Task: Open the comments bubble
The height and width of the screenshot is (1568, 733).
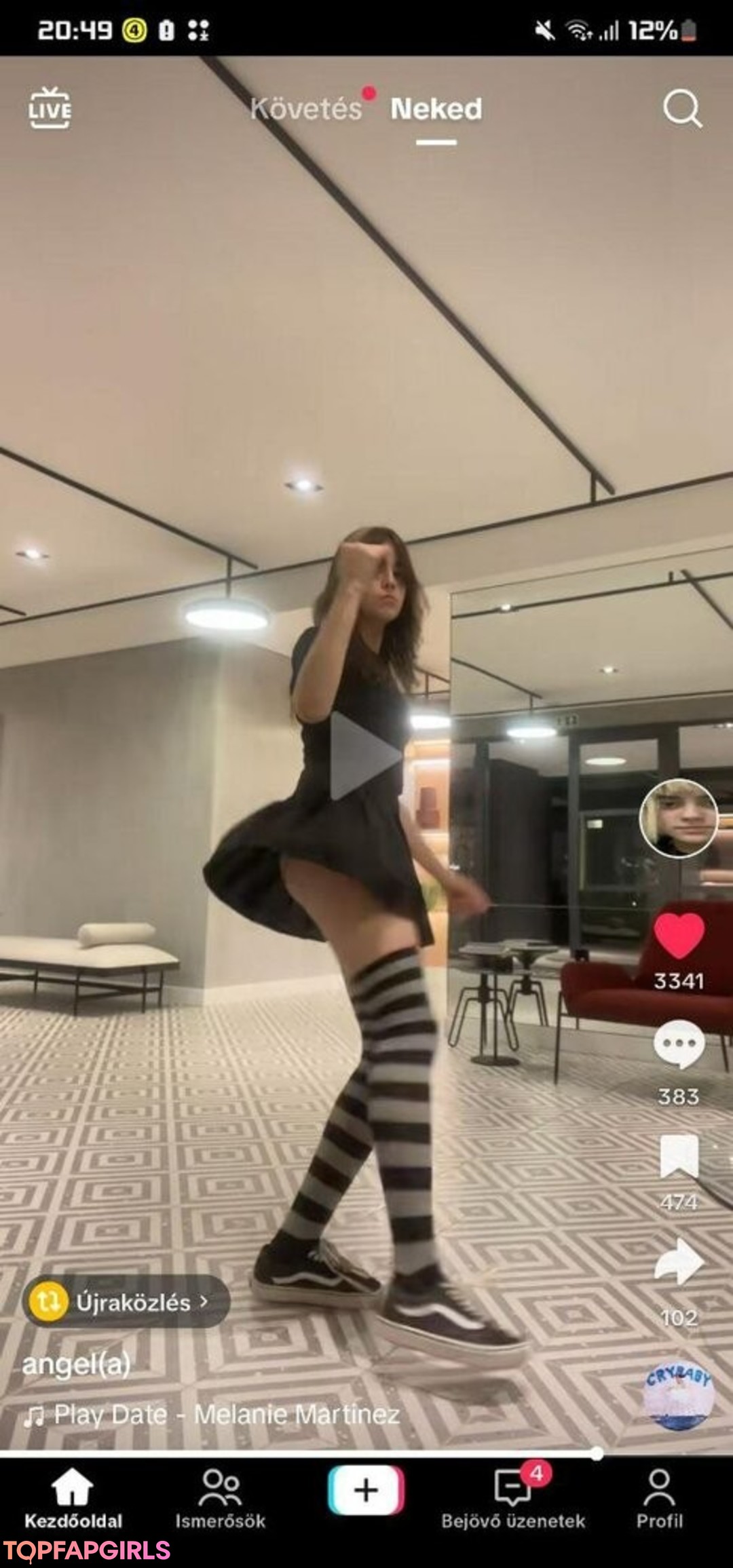Action: (x=679, y=1045)
